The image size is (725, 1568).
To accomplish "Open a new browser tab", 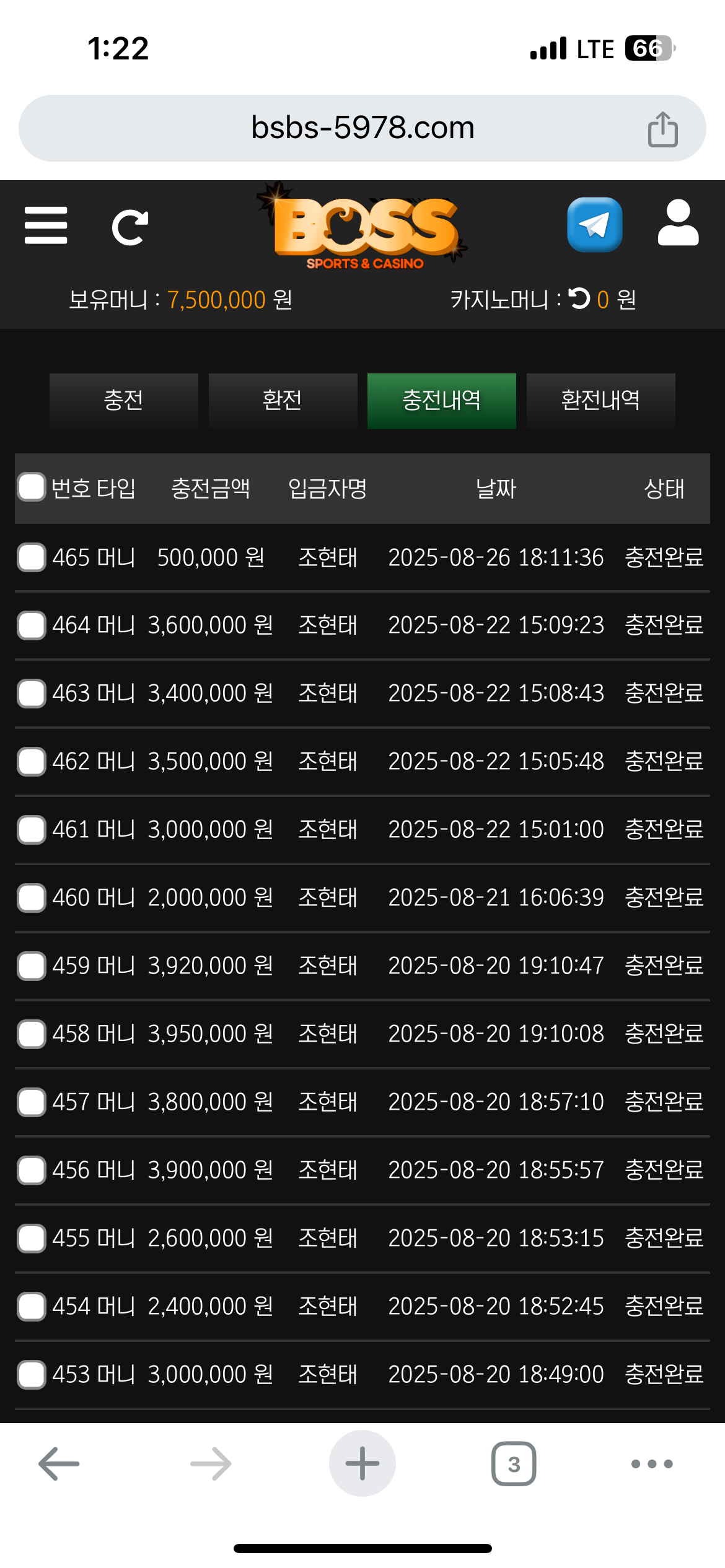I will (362, 1463).
